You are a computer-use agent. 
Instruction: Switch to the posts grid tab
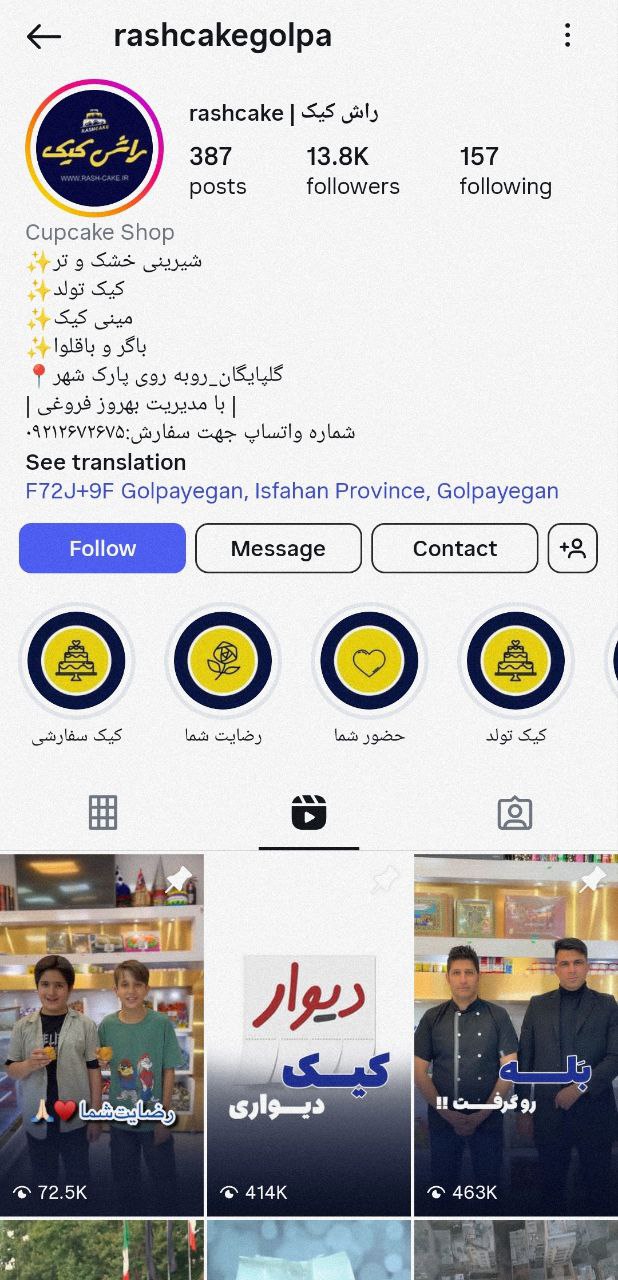click(103, 813)
